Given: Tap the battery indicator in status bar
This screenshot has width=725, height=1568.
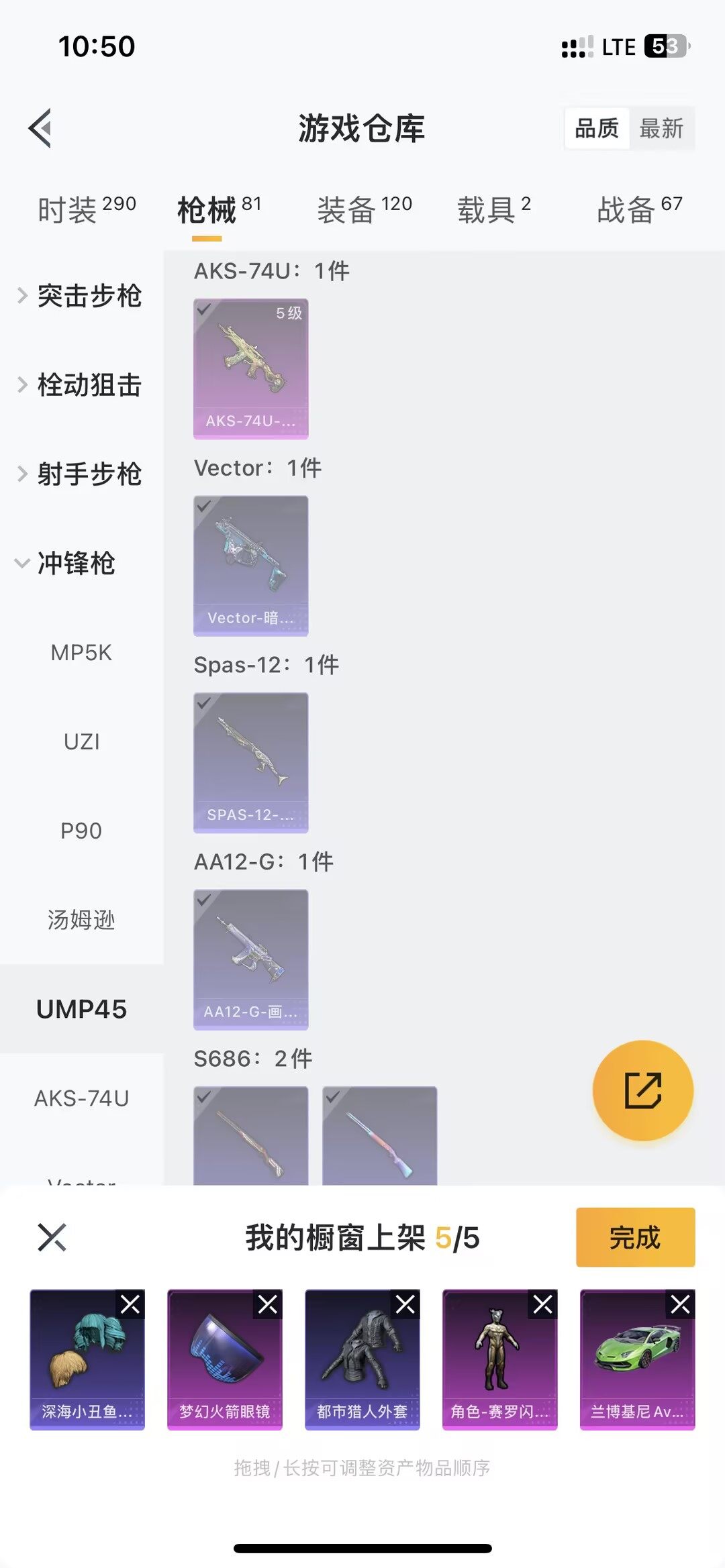Looking at the screenshot, I should pos(665,46).
